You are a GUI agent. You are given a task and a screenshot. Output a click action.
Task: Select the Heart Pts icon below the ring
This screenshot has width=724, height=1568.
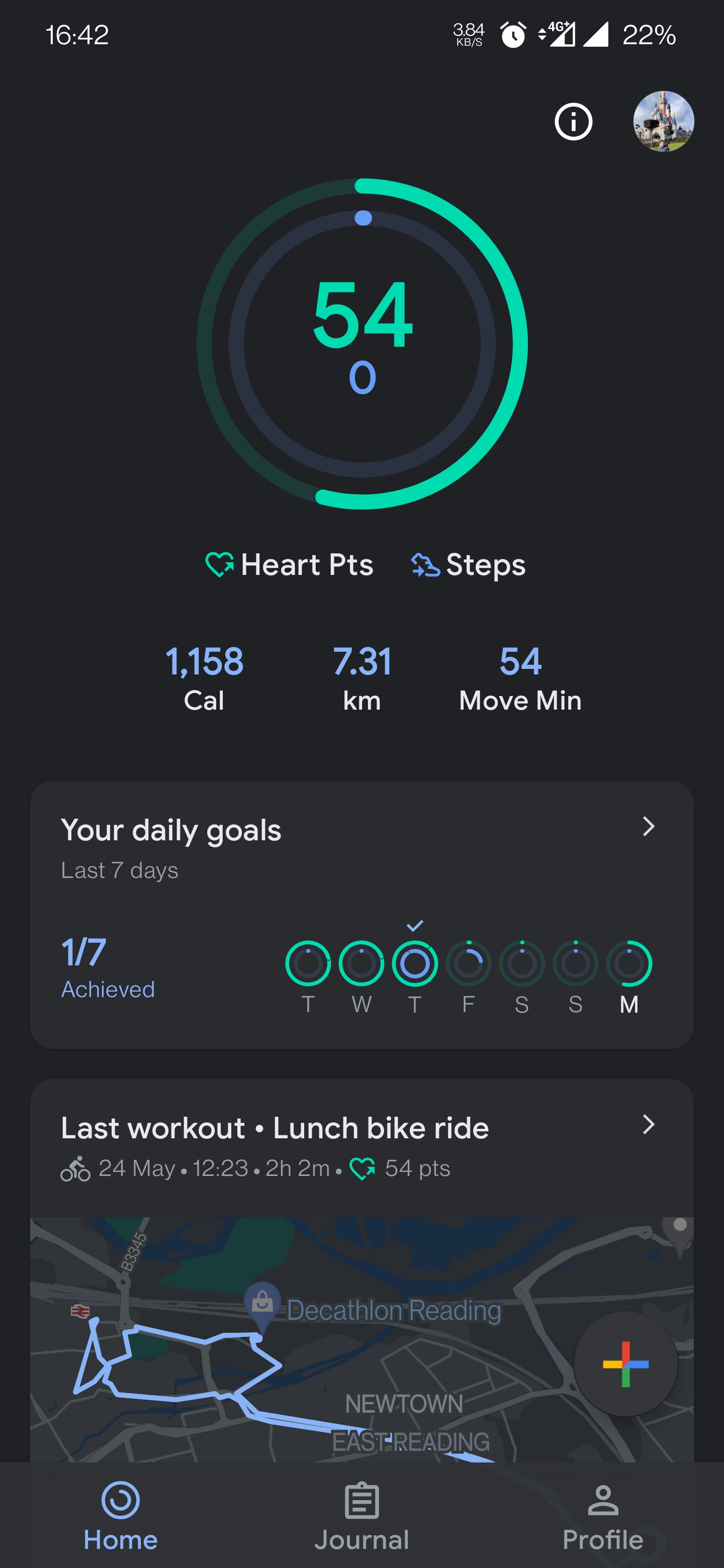[x=220, y=564]
